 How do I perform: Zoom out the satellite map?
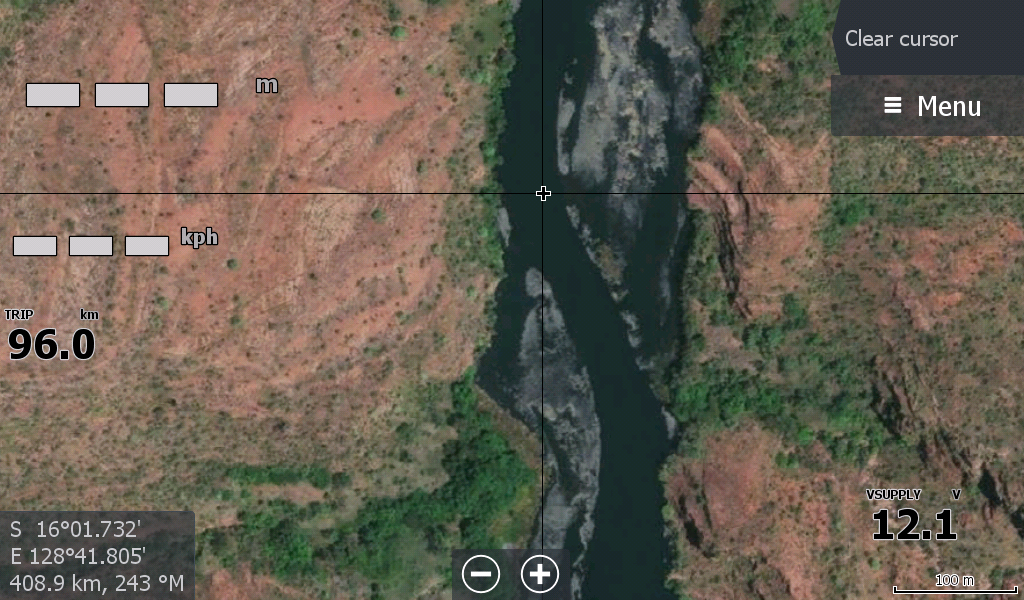[481, 574]
